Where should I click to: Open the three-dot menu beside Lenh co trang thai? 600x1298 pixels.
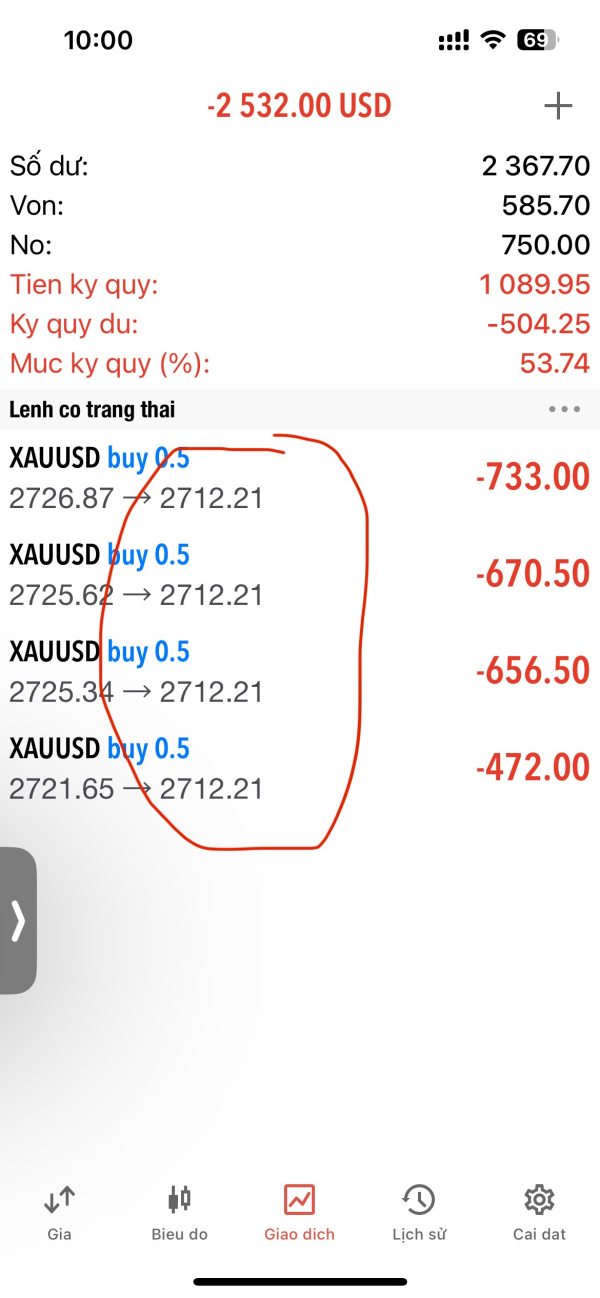pos(565,409)
